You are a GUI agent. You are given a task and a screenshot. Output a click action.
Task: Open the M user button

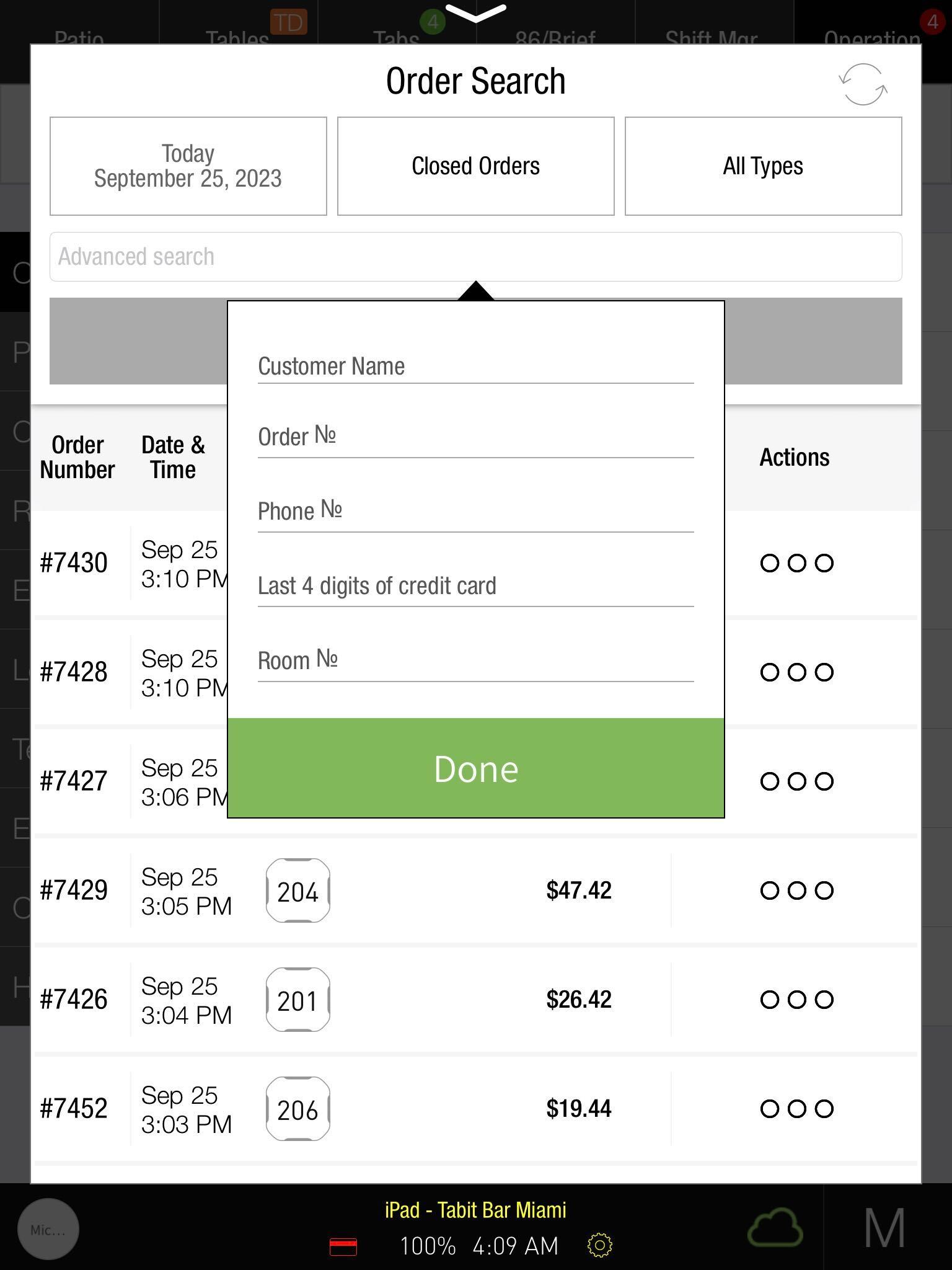click(884, 1228)
